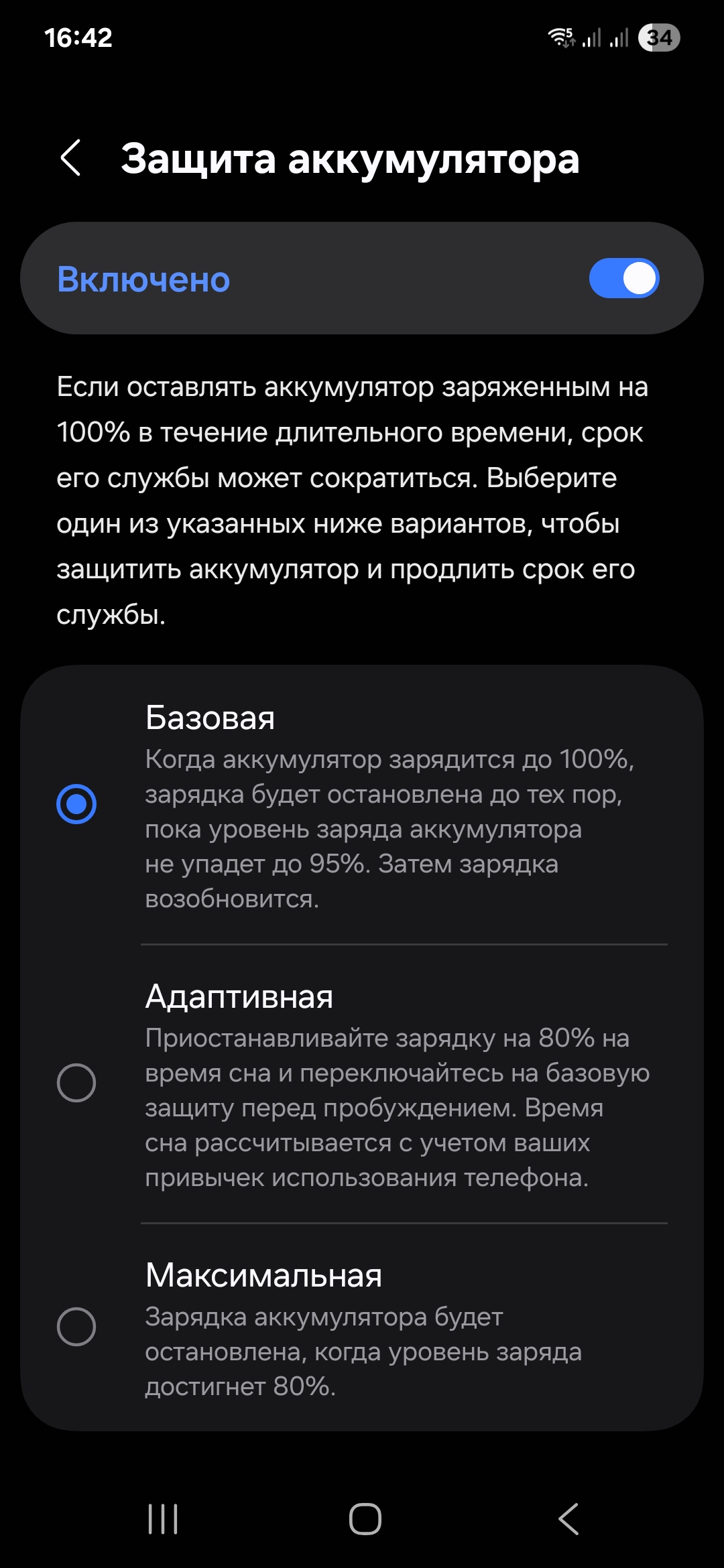Tap the home button in navigation bar
The height and width of the screenshot is (1568, 724).
pos(365,1519)
